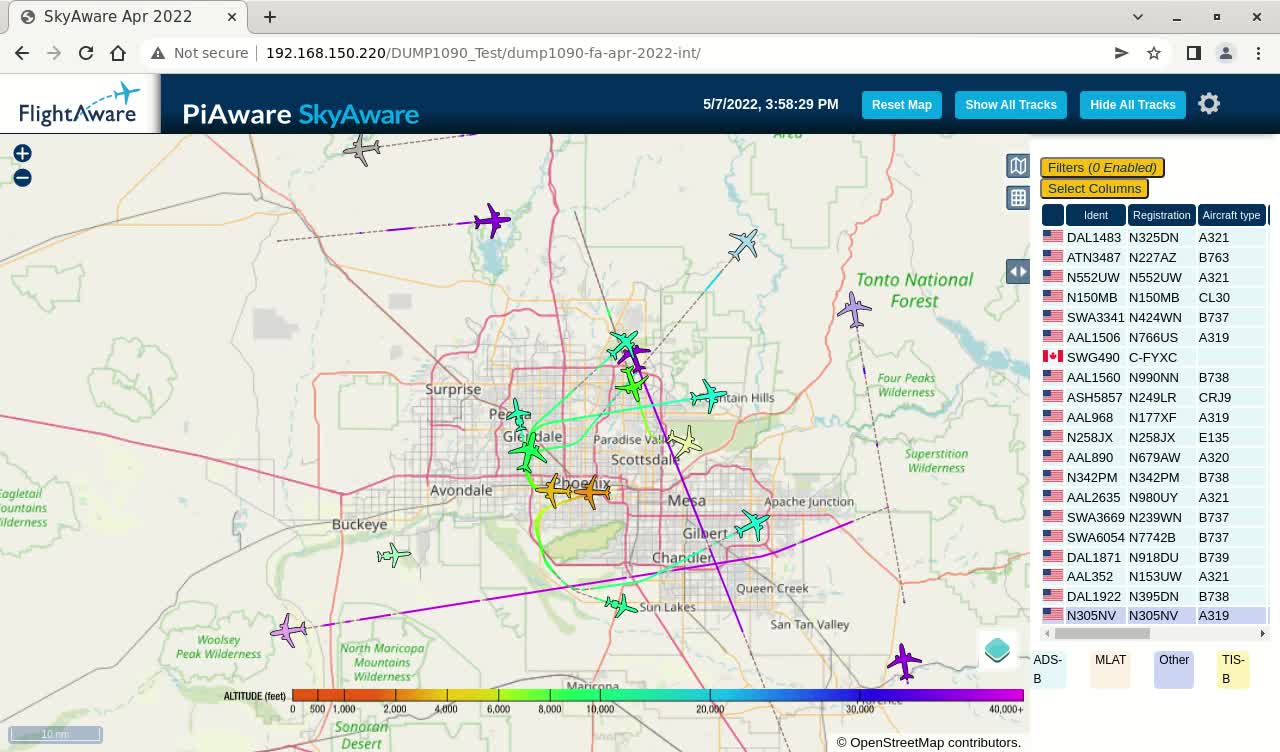The height and width of the screenshot is (752, 1280).
Task: Show all aircraft tracks
Action: click(x=1010, y=105)
